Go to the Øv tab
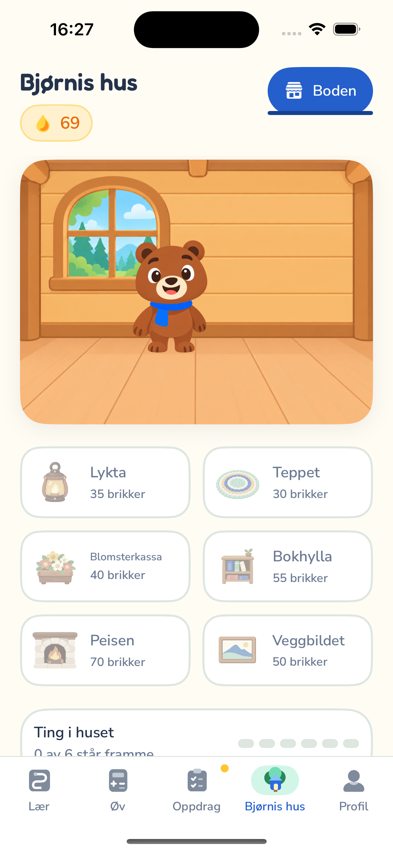 pyautogui.click(x=117, y=790)
